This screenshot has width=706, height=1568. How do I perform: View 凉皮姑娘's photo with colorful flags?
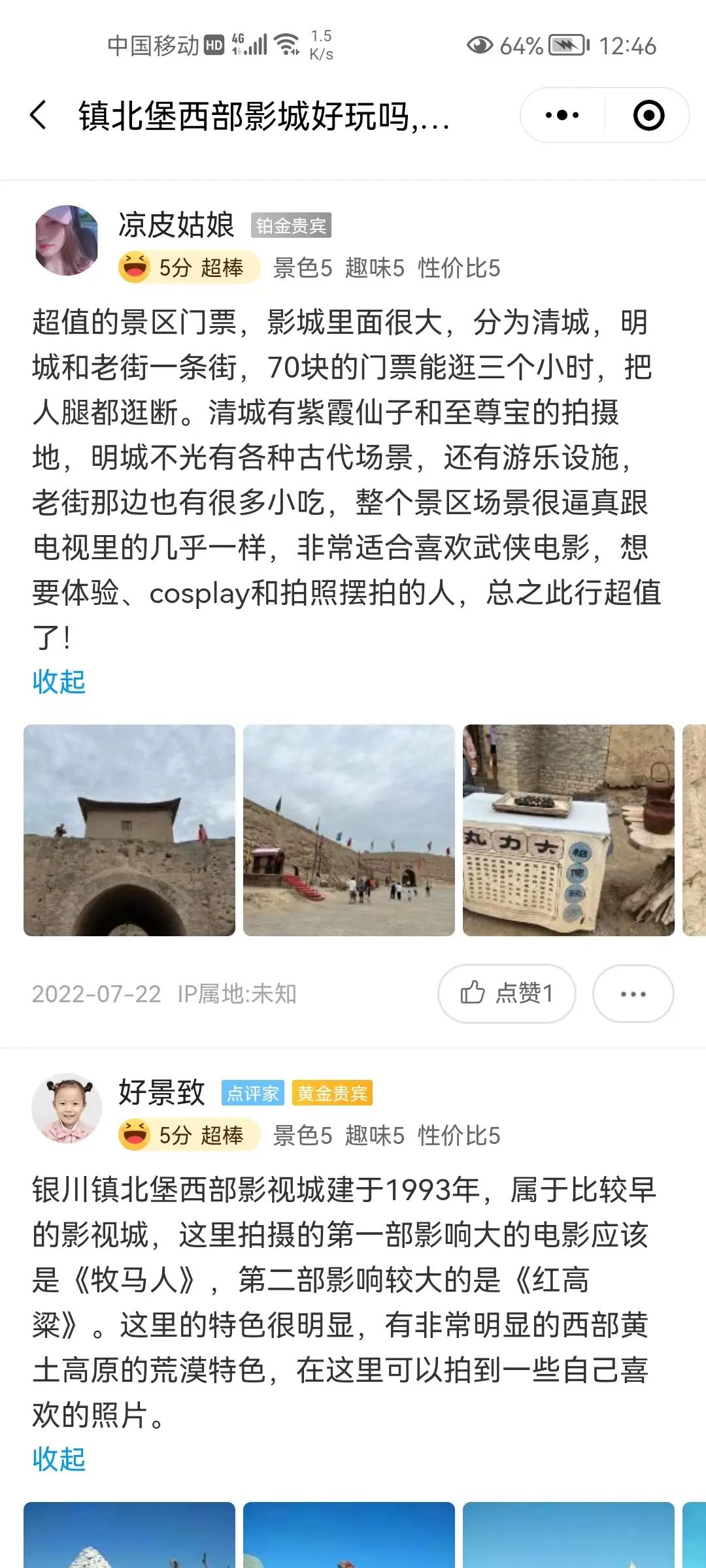click(x=349, y=830)
